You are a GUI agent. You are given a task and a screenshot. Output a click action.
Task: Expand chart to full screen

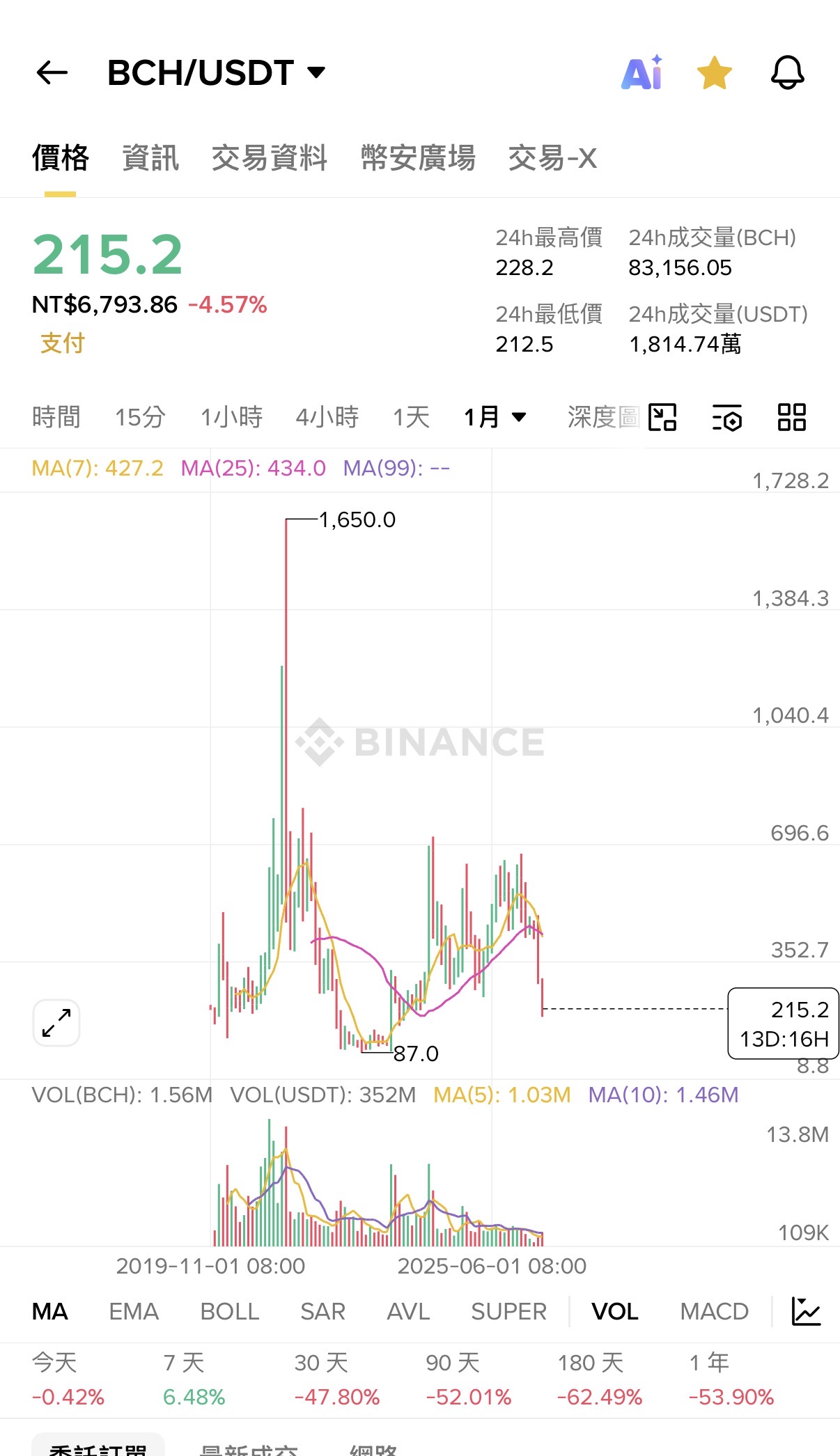[x=56, y=1023]
